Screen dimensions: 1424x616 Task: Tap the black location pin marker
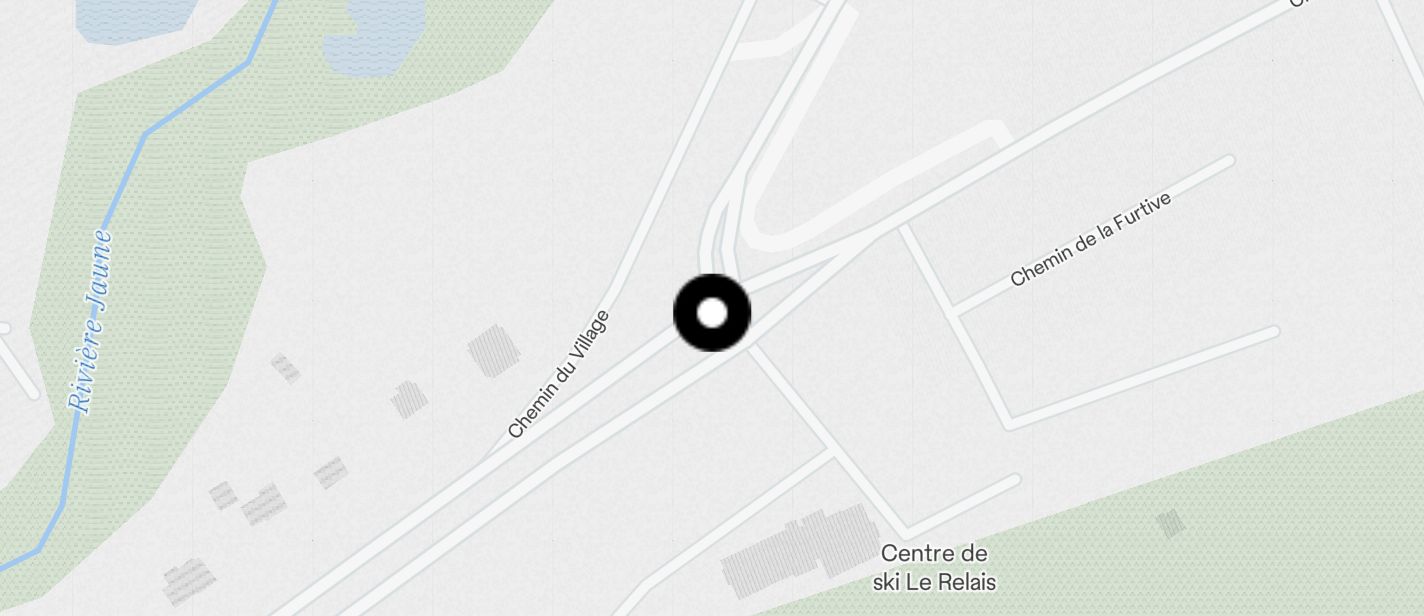(x=712, y=313)
